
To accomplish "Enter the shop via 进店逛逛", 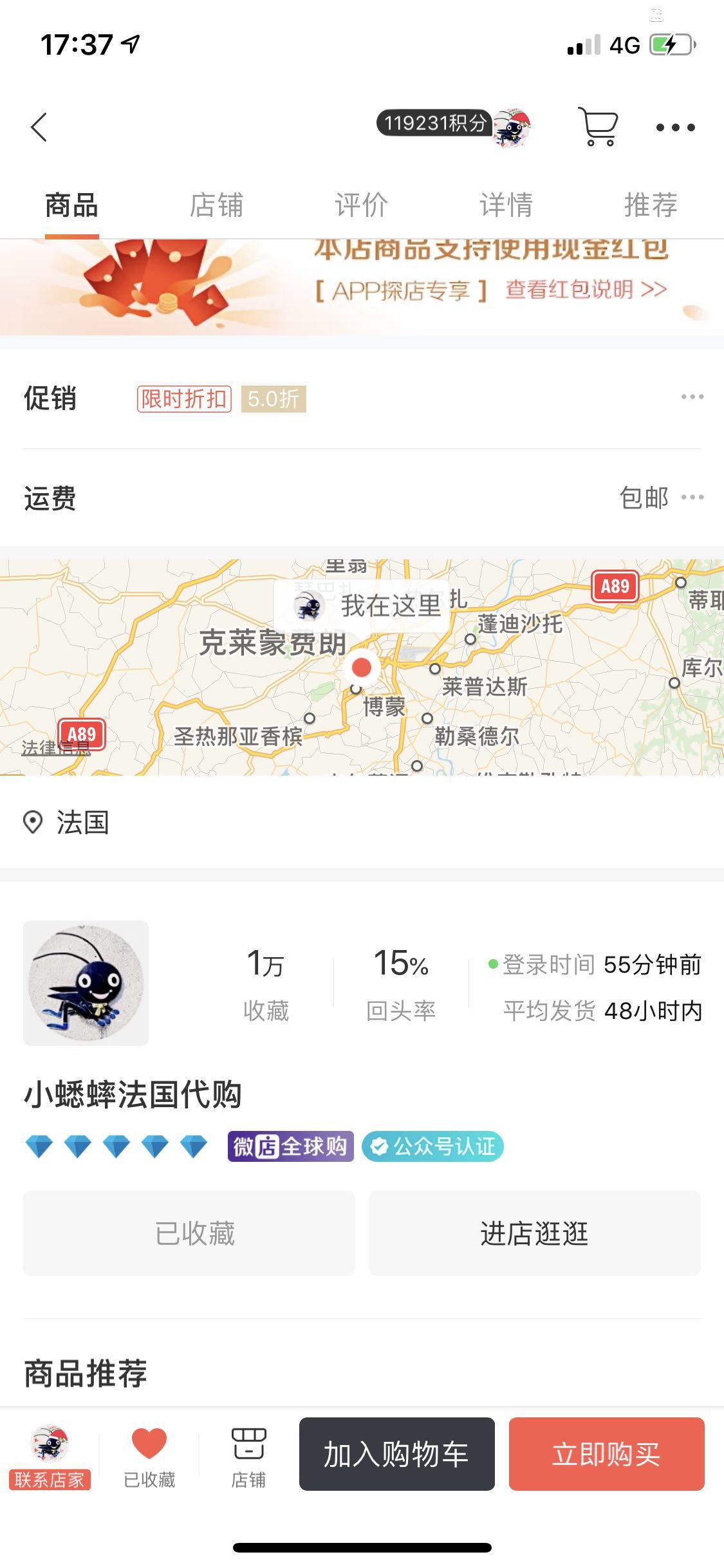I will coord(534,1233).
